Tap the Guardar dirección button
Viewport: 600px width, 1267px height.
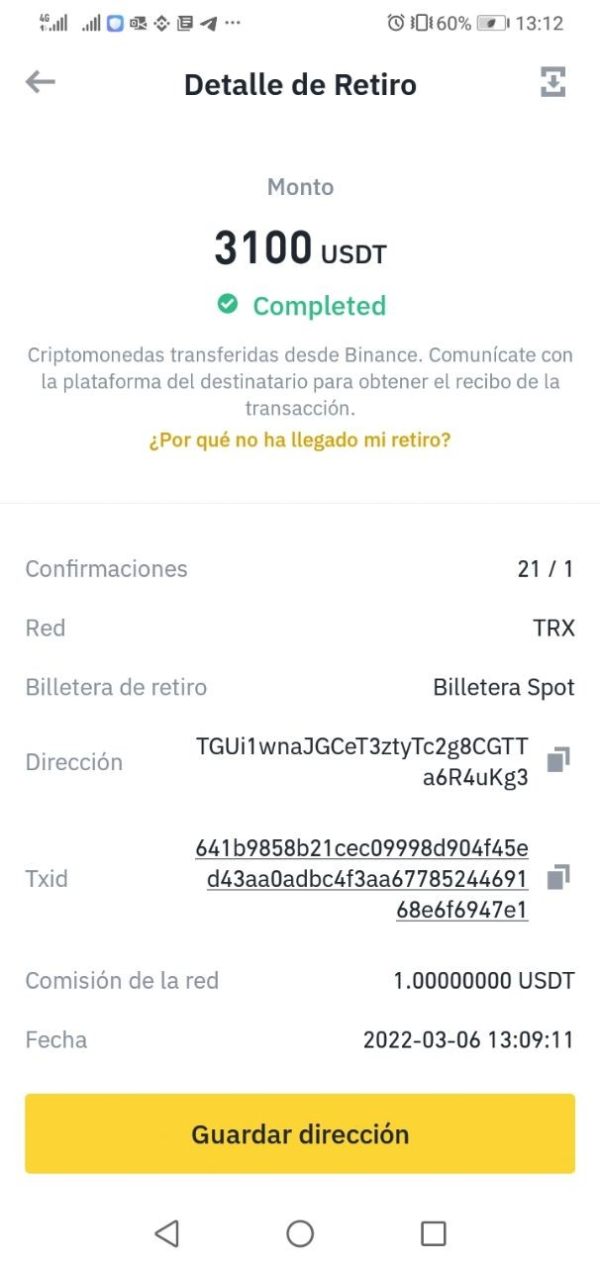pyautogui.click(x=300, y=1134)
